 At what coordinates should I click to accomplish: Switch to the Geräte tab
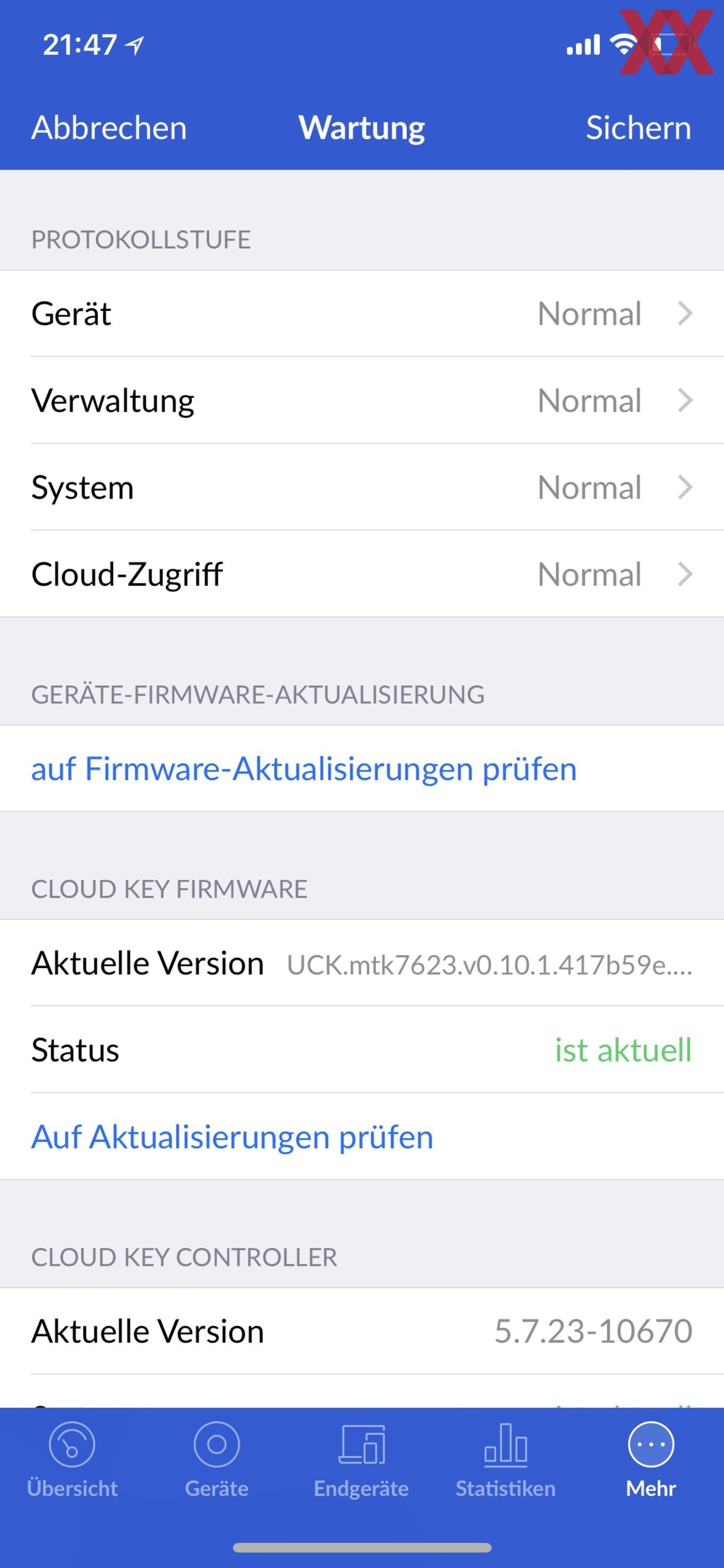coord(217,1461)
